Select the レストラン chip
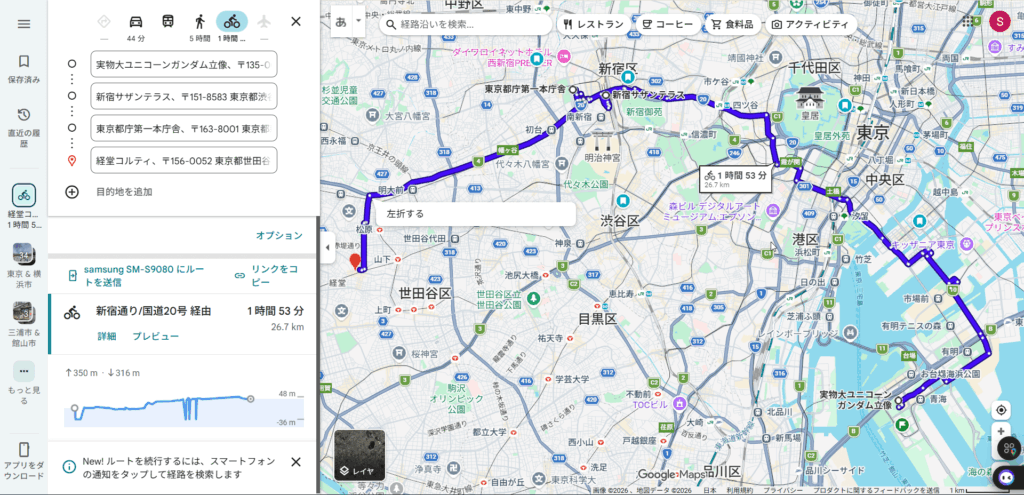This screenshot has height=495, width=1024. 593,24
